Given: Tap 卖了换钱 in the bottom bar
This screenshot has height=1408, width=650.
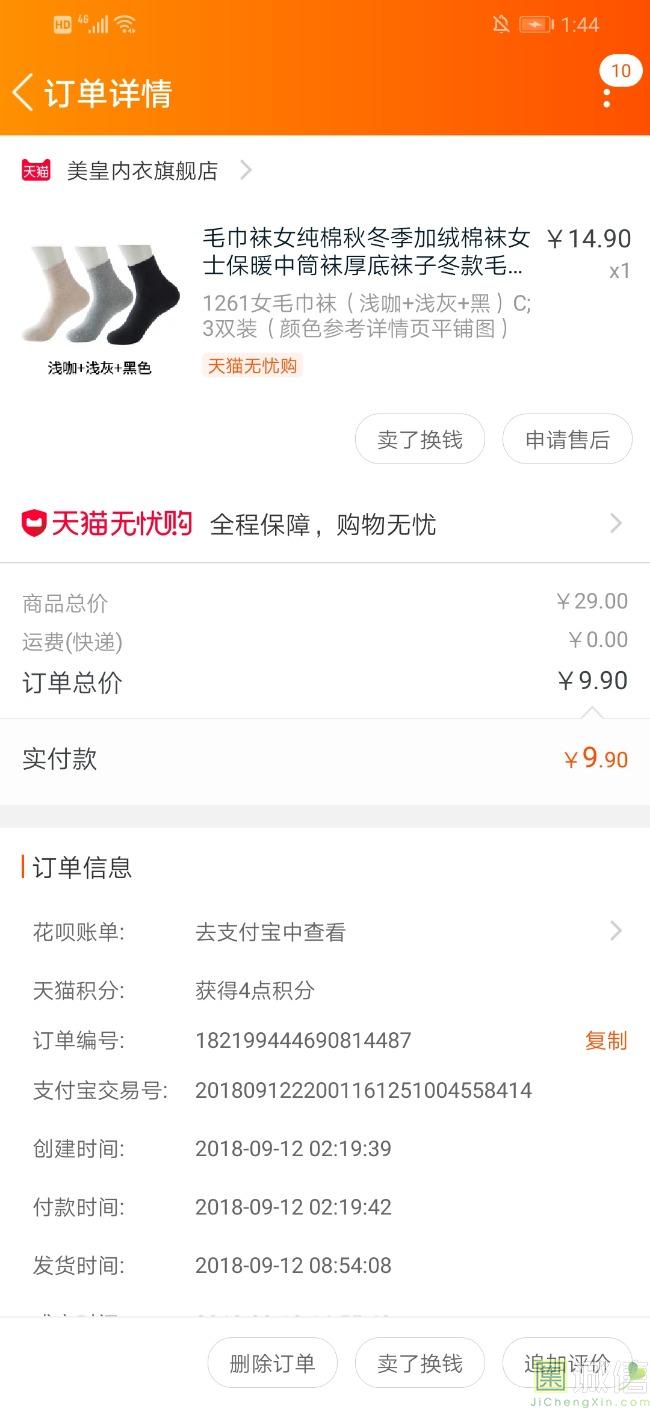Looking at the screenshot, I should [x=420, y=1363].
